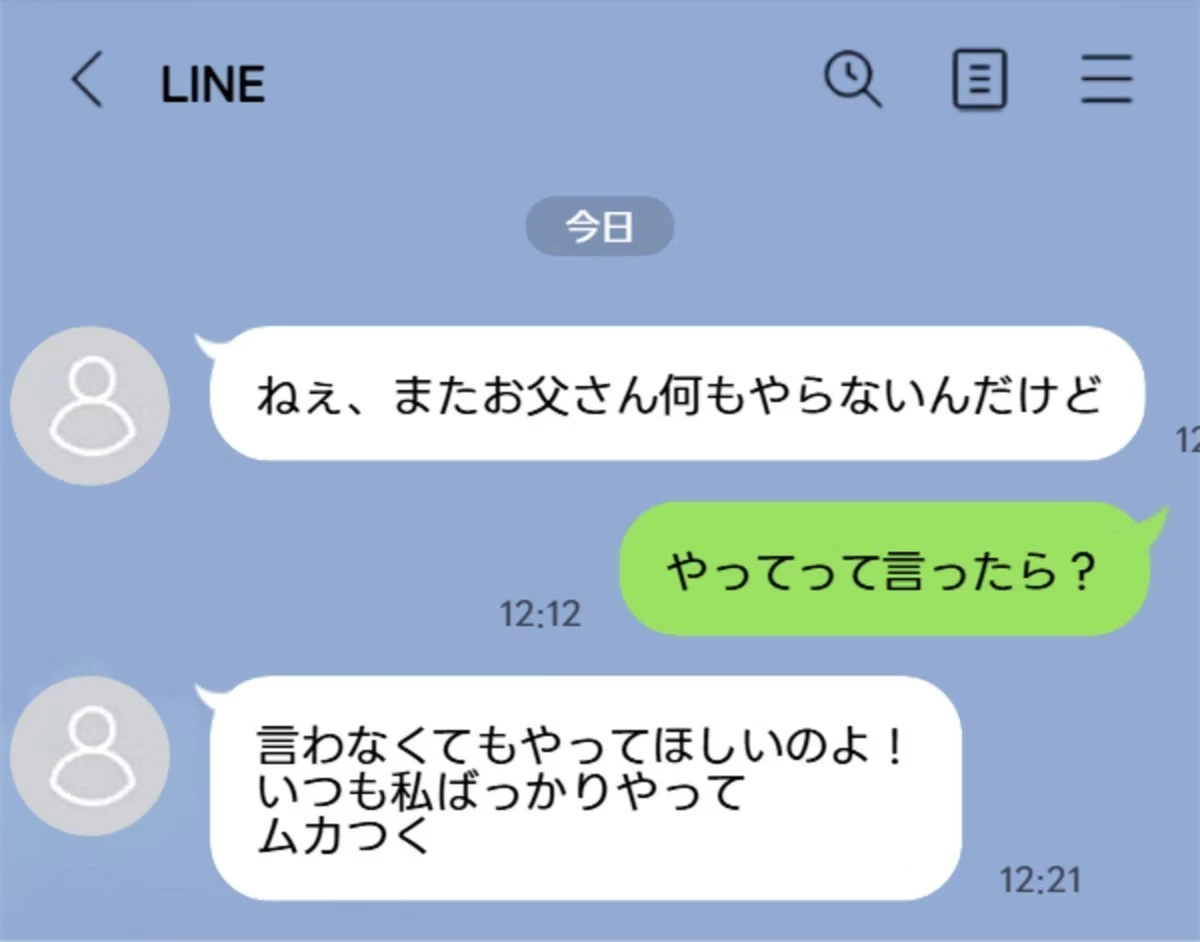Open the notes icon in header
The width and height of the screenshot is (1200, 942).
pyautogui.click(x=979, y=80)
